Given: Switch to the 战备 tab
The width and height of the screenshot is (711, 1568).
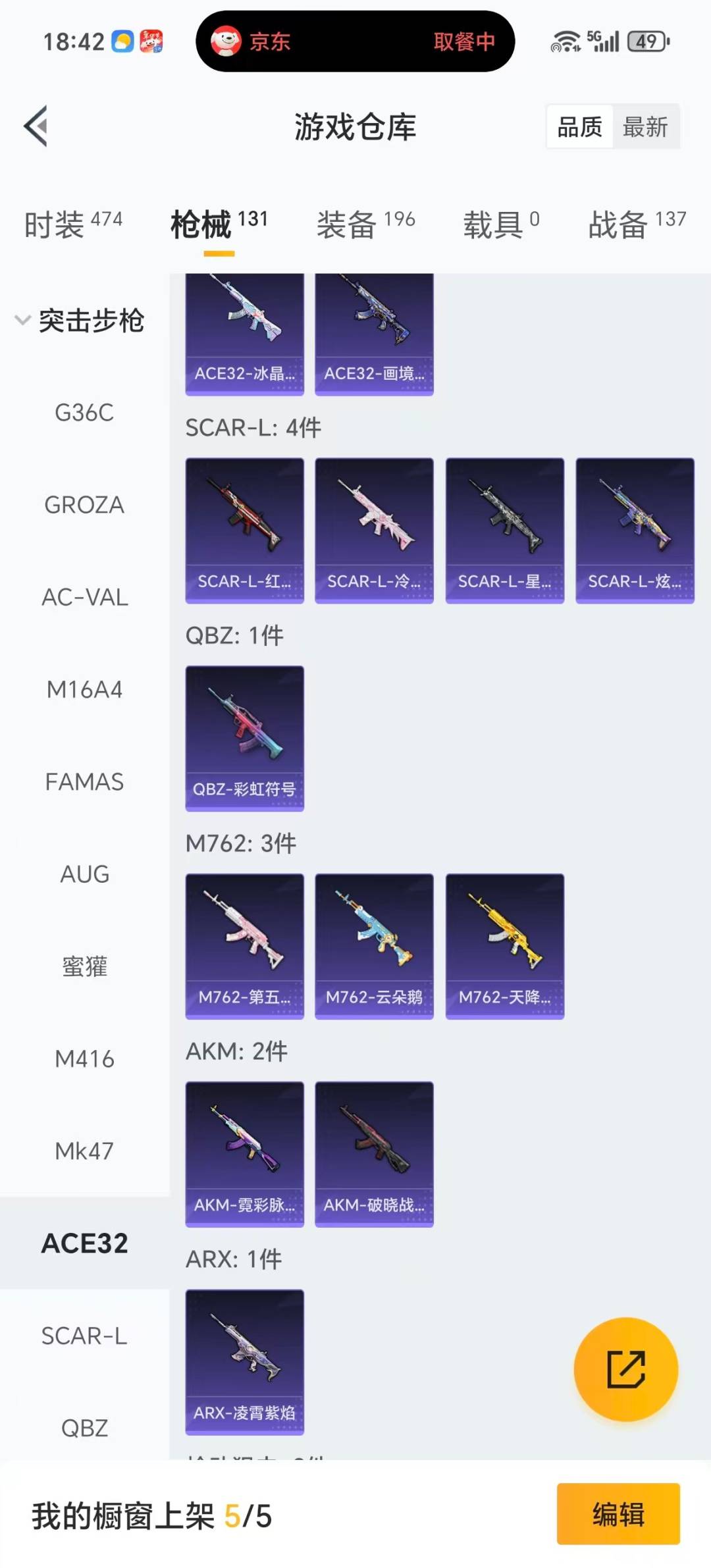Looking at the screenshot, I should pos(637,224).
